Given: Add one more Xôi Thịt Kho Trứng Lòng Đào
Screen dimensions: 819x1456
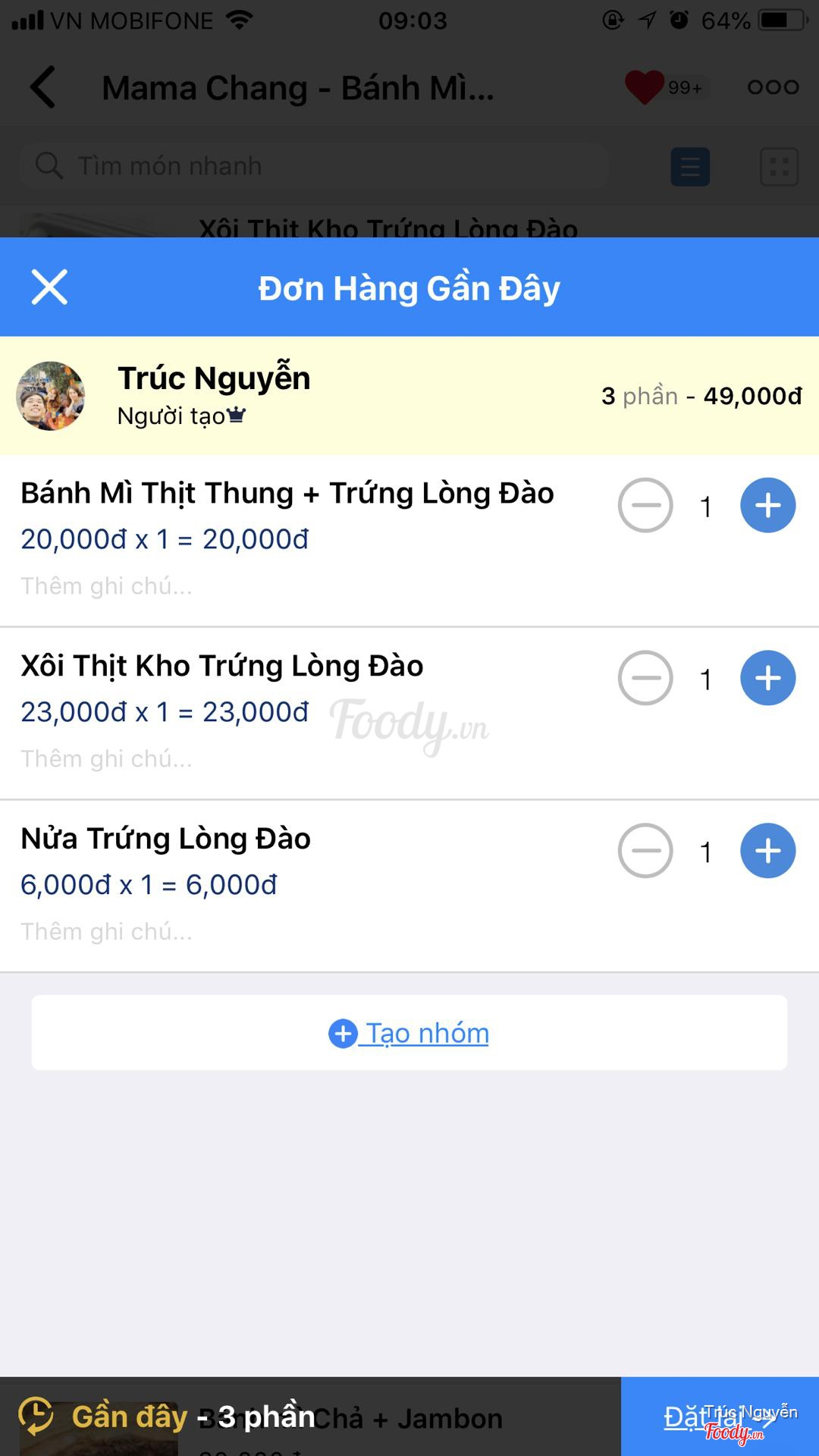Looking at the screenshot, I should click(767, 678).
